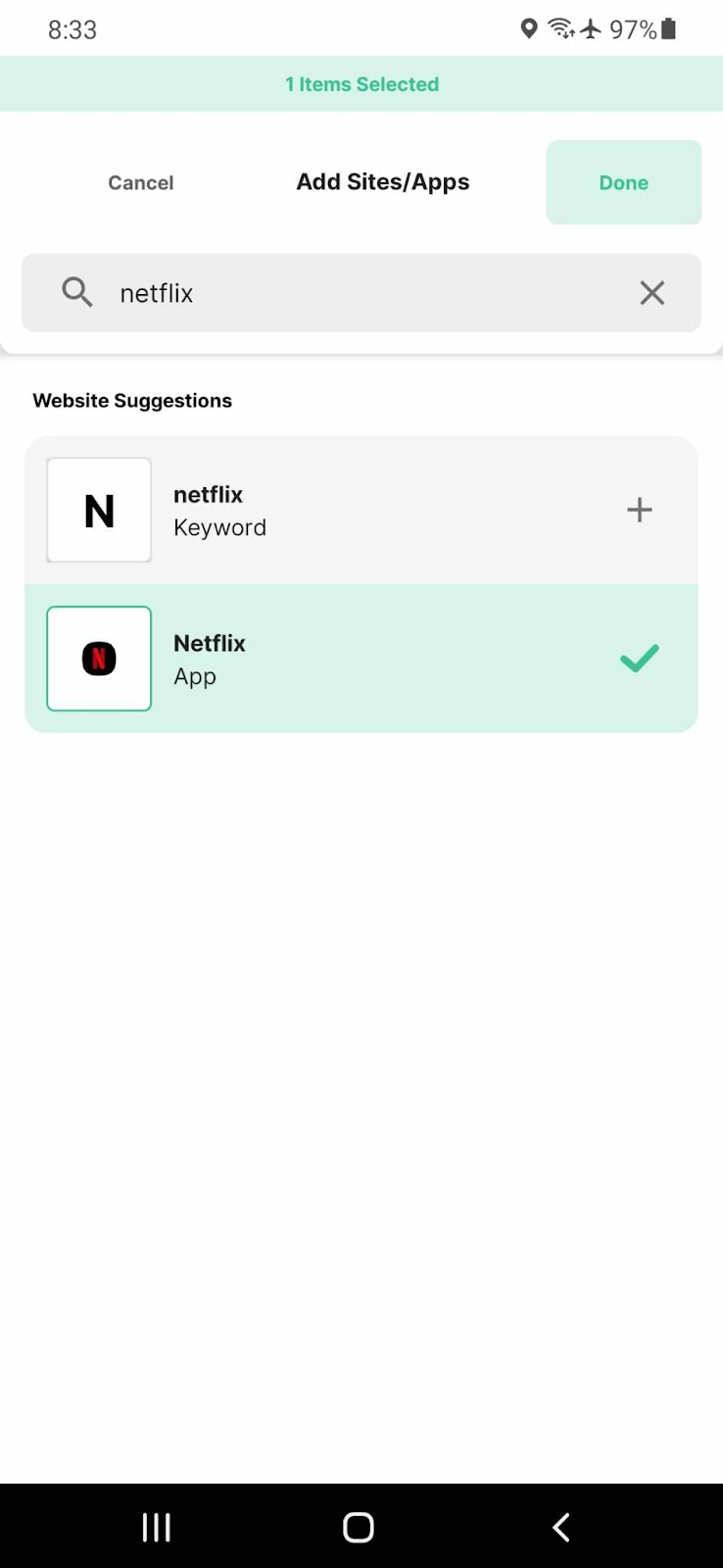This screenshot has width=723, height=1568.
Task: Click the search magnifier icon
Action: [x=76, y=292]
